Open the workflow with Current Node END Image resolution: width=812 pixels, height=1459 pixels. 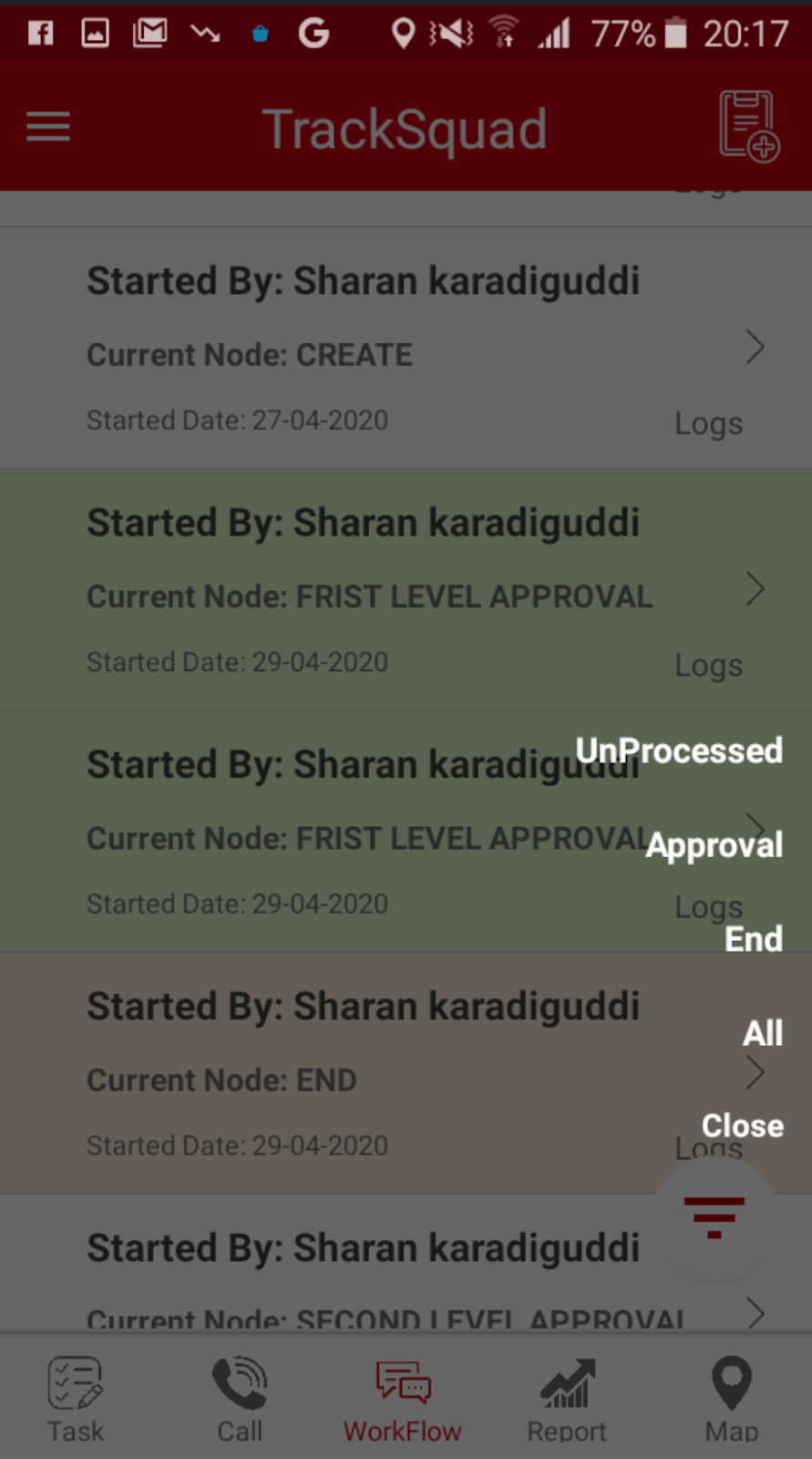point(406,1073)
